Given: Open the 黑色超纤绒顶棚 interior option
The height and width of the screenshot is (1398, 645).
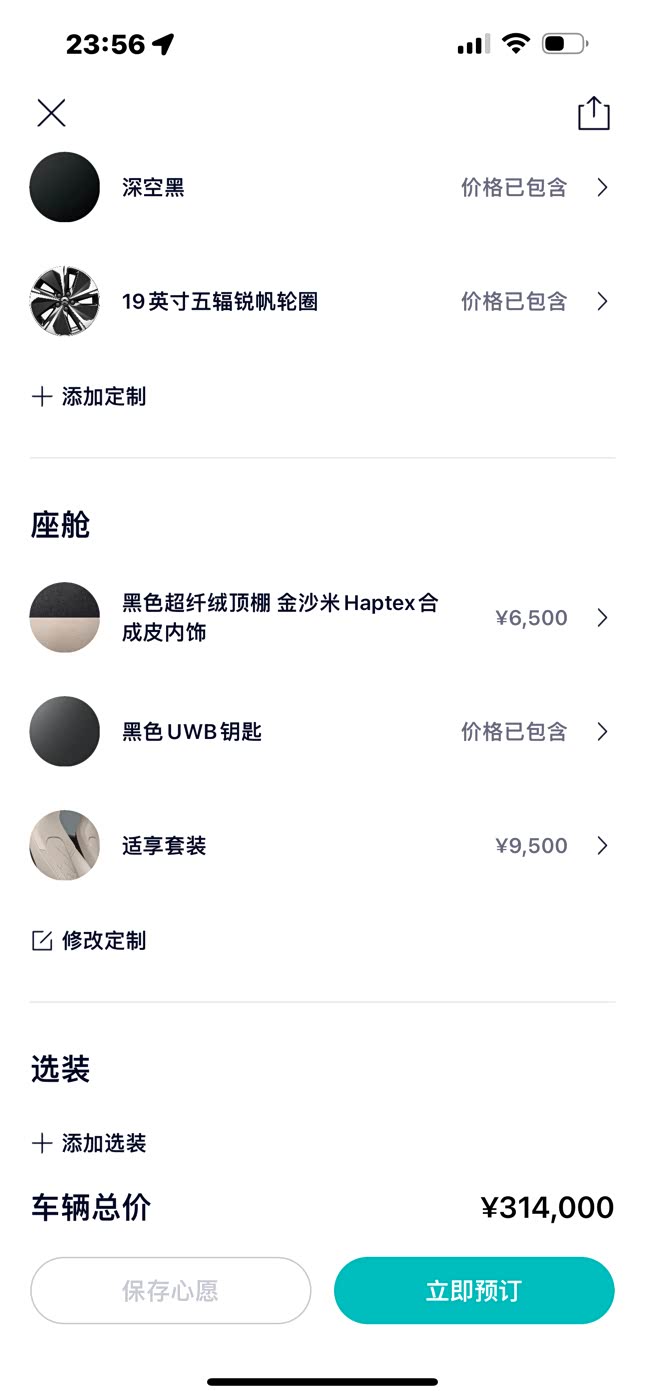Looking at the screenshot, I should [x=320, y=618].
